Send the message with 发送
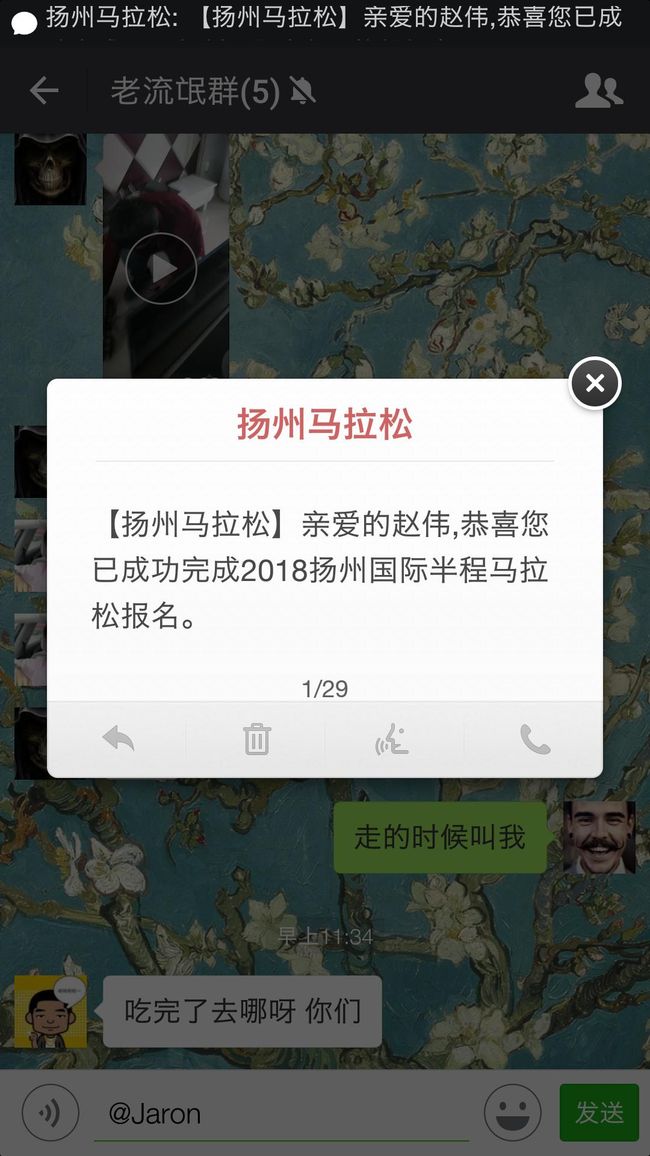Image resolution: width=650 pixels, height=1156 pixels. (599, 1113)
